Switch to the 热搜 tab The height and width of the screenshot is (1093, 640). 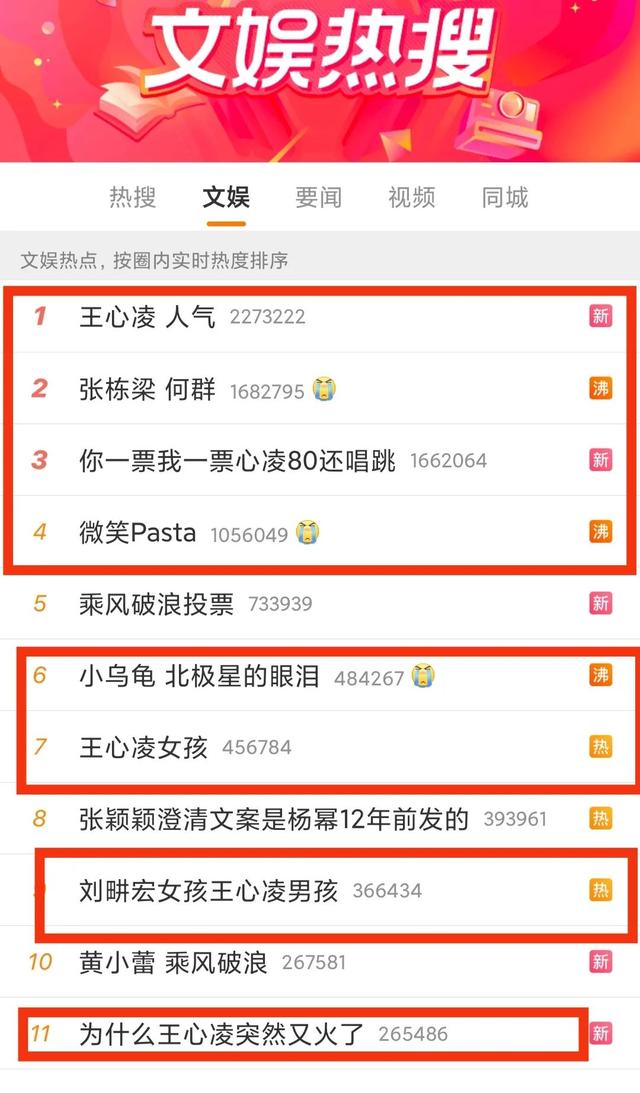point(132,198)
